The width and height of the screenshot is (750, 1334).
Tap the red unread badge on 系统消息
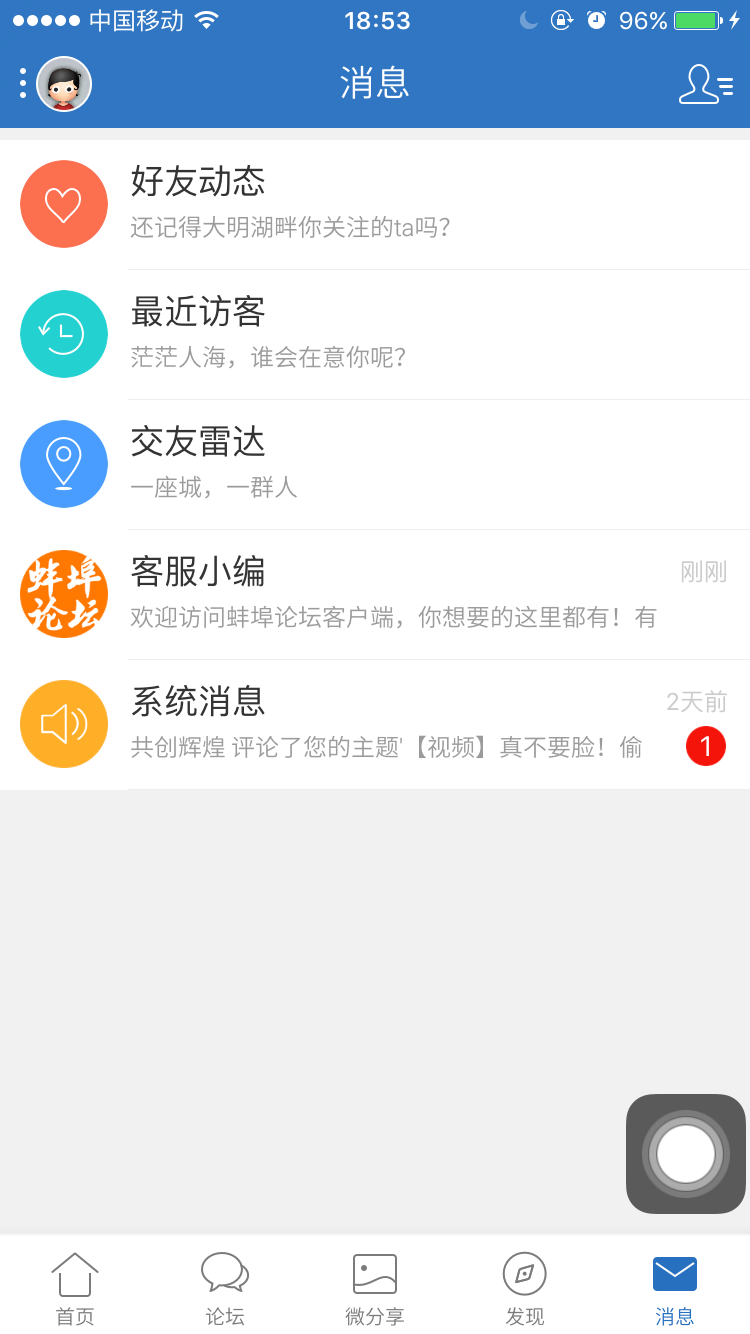706,746
